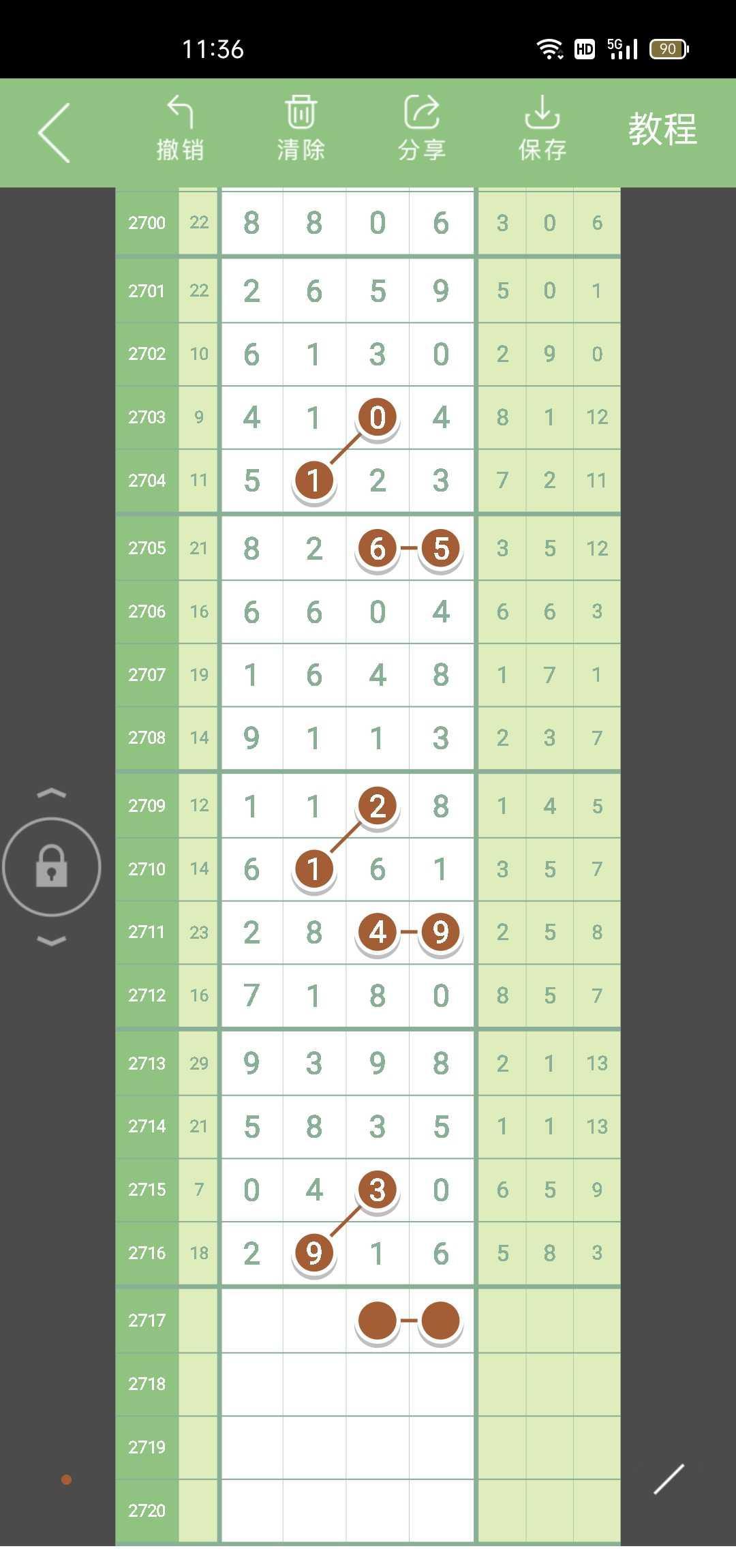The height and width of the screenshot is (1568, 736).
Task: Tap 撤销 to undo last mark
Action: coord(180,130)
